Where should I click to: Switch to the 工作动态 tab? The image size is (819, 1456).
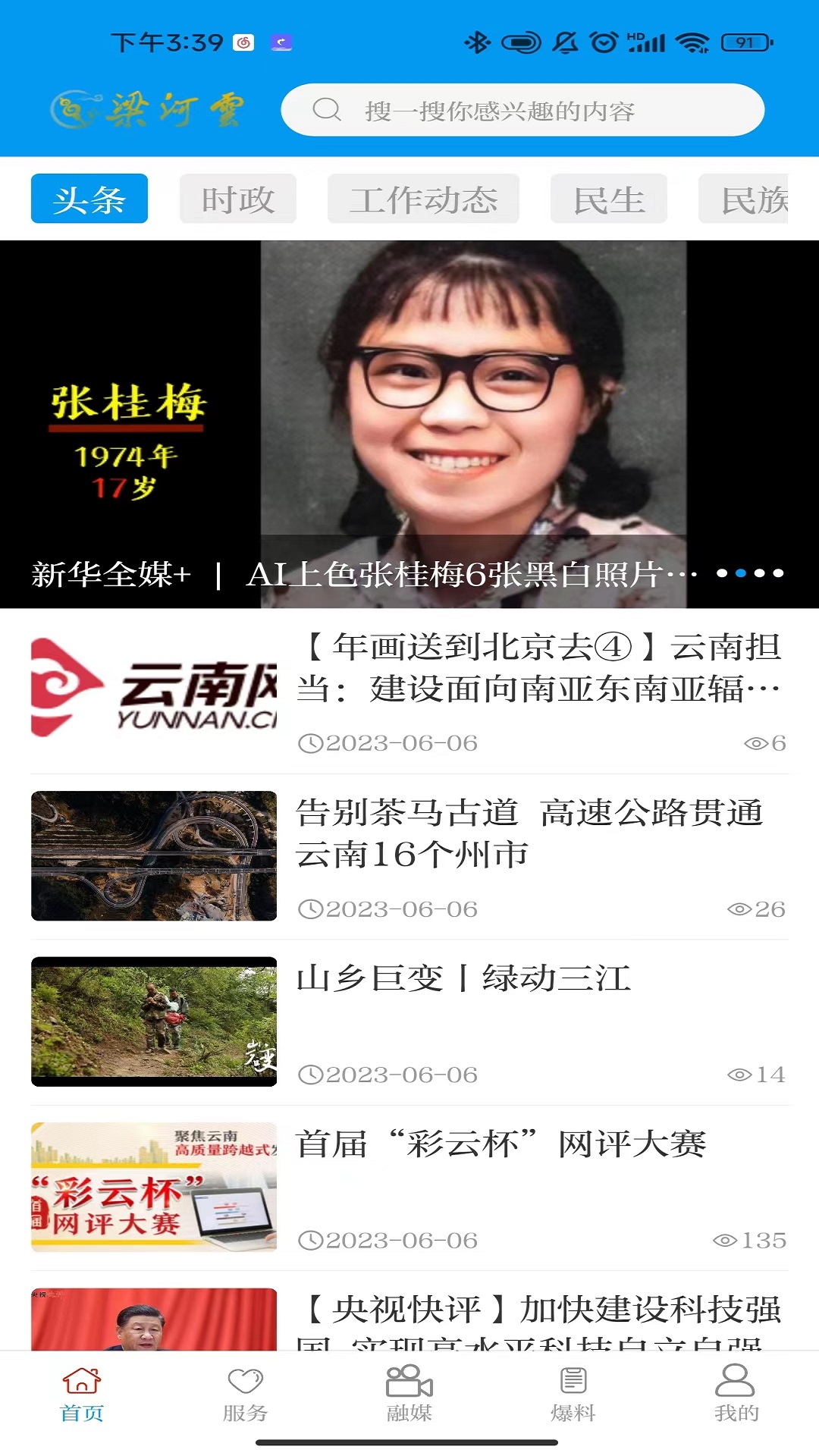[423, 199]
